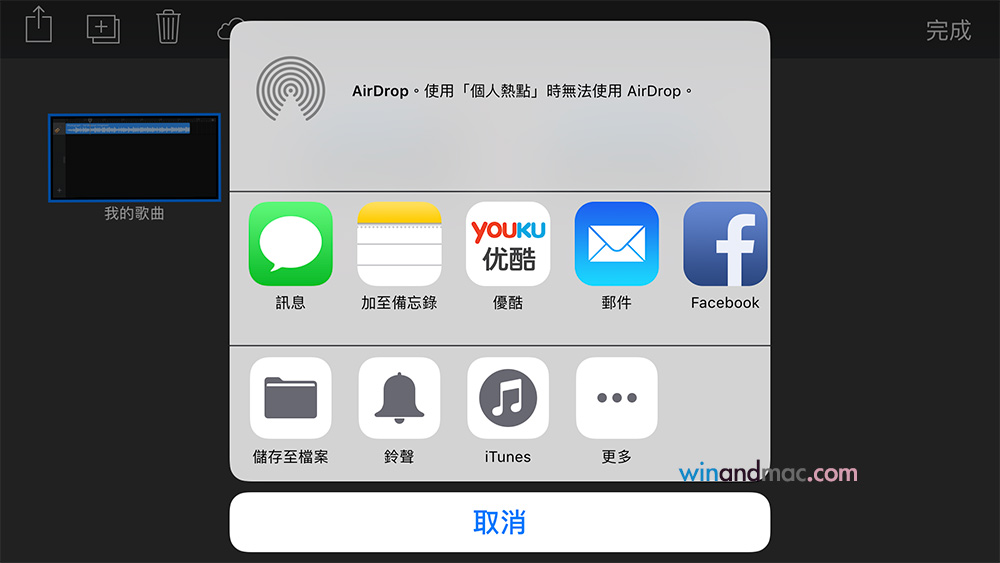1000x563 pixels.
Task: Duplicate song with the plus icon
Action: [x=103, y=27]
